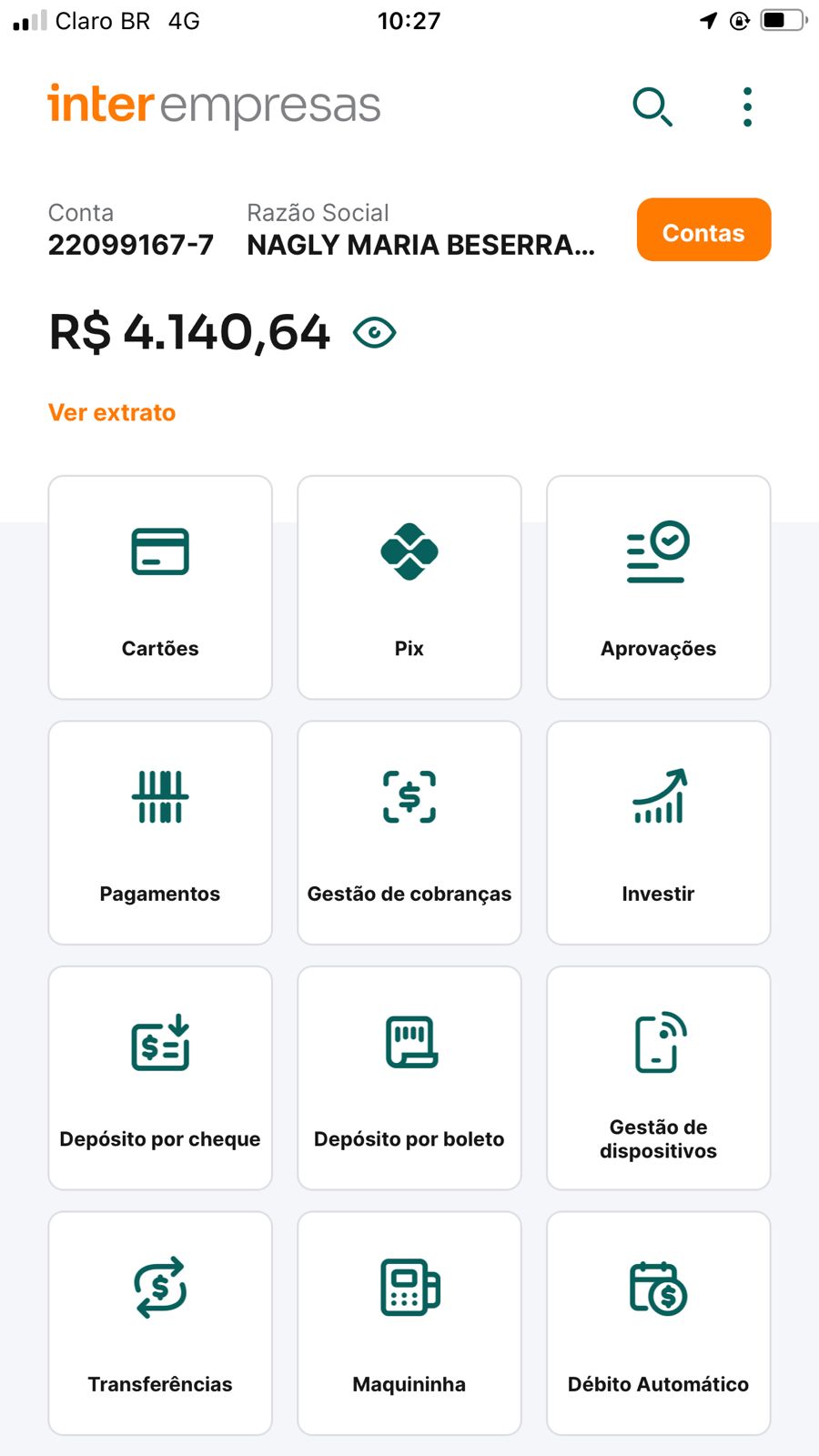Go to Aprovações

click(x=658, y=587)
